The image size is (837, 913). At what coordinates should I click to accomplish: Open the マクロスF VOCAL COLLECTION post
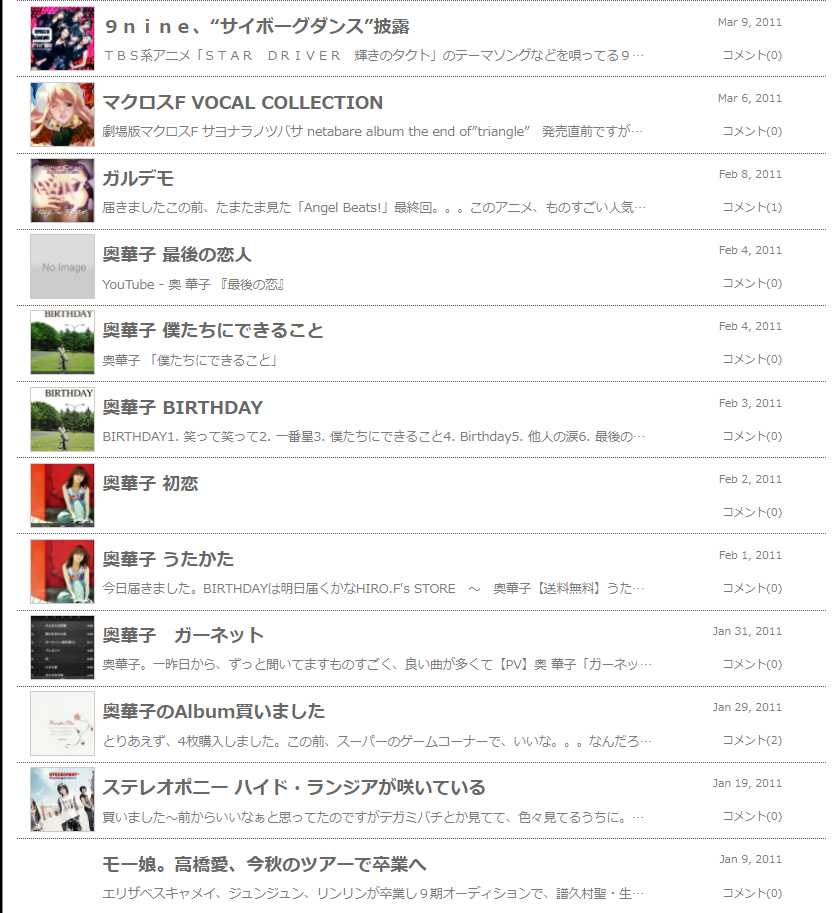(242, 102)
